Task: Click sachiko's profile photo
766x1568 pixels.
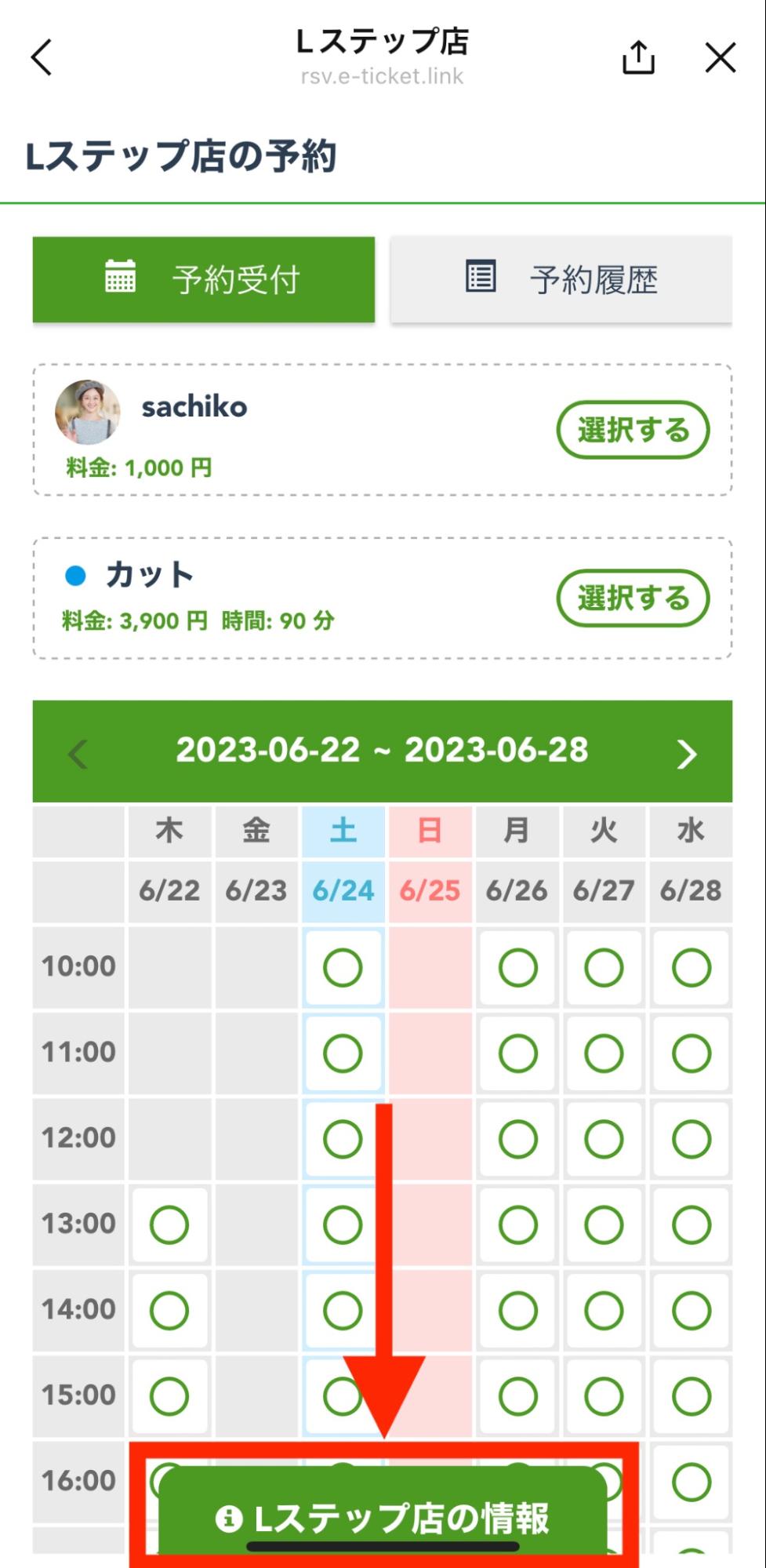Action: tap(89, 414)
